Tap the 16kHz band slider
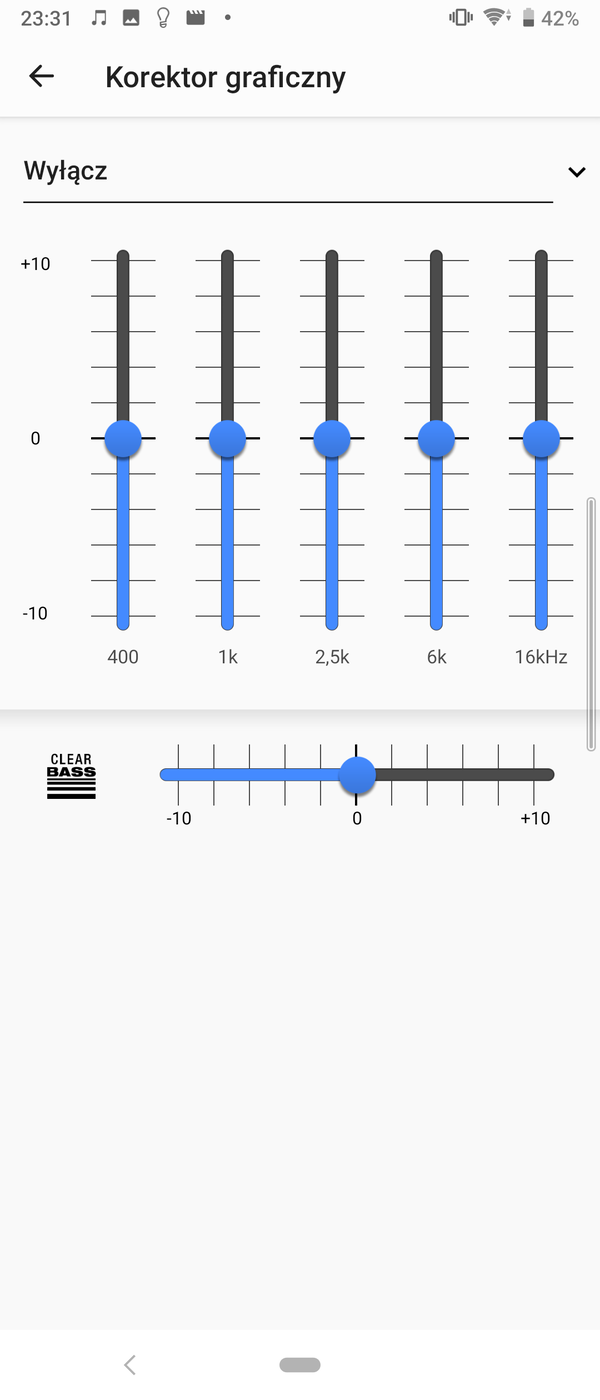Screen dimensions: 600x1400 (541, 438)
